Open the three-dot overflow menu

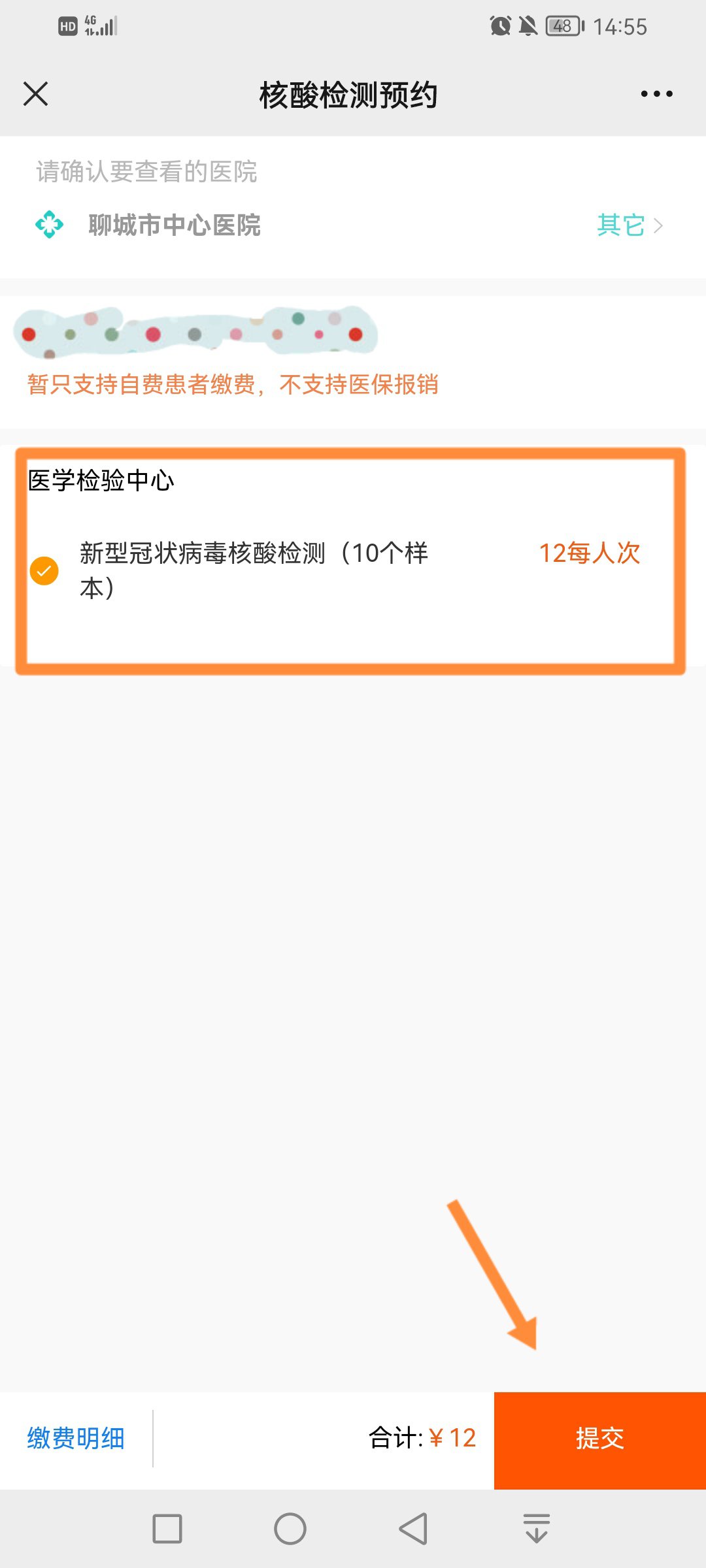(656, 94)
